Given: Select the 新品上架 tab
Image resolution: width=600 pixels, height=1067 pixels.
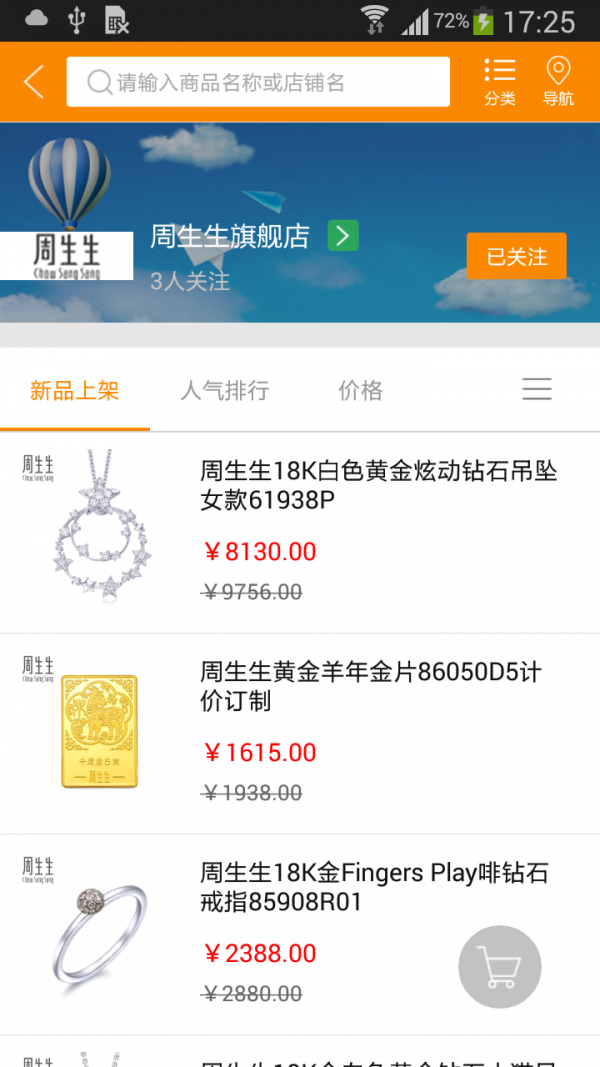Looking at the screenshot, I should (x=75, y=390).
